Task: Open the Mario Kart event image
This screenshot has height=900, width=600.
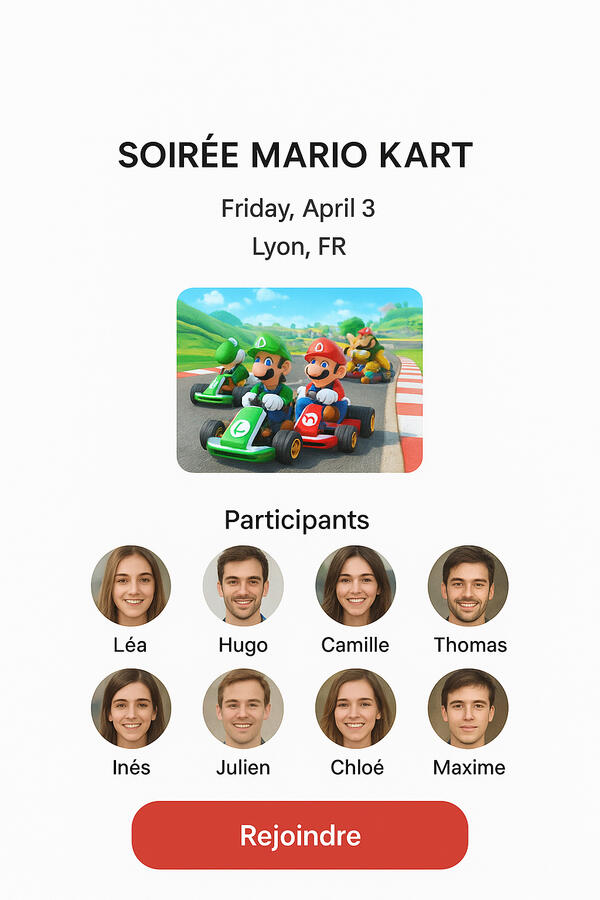Action: (300, 380)
